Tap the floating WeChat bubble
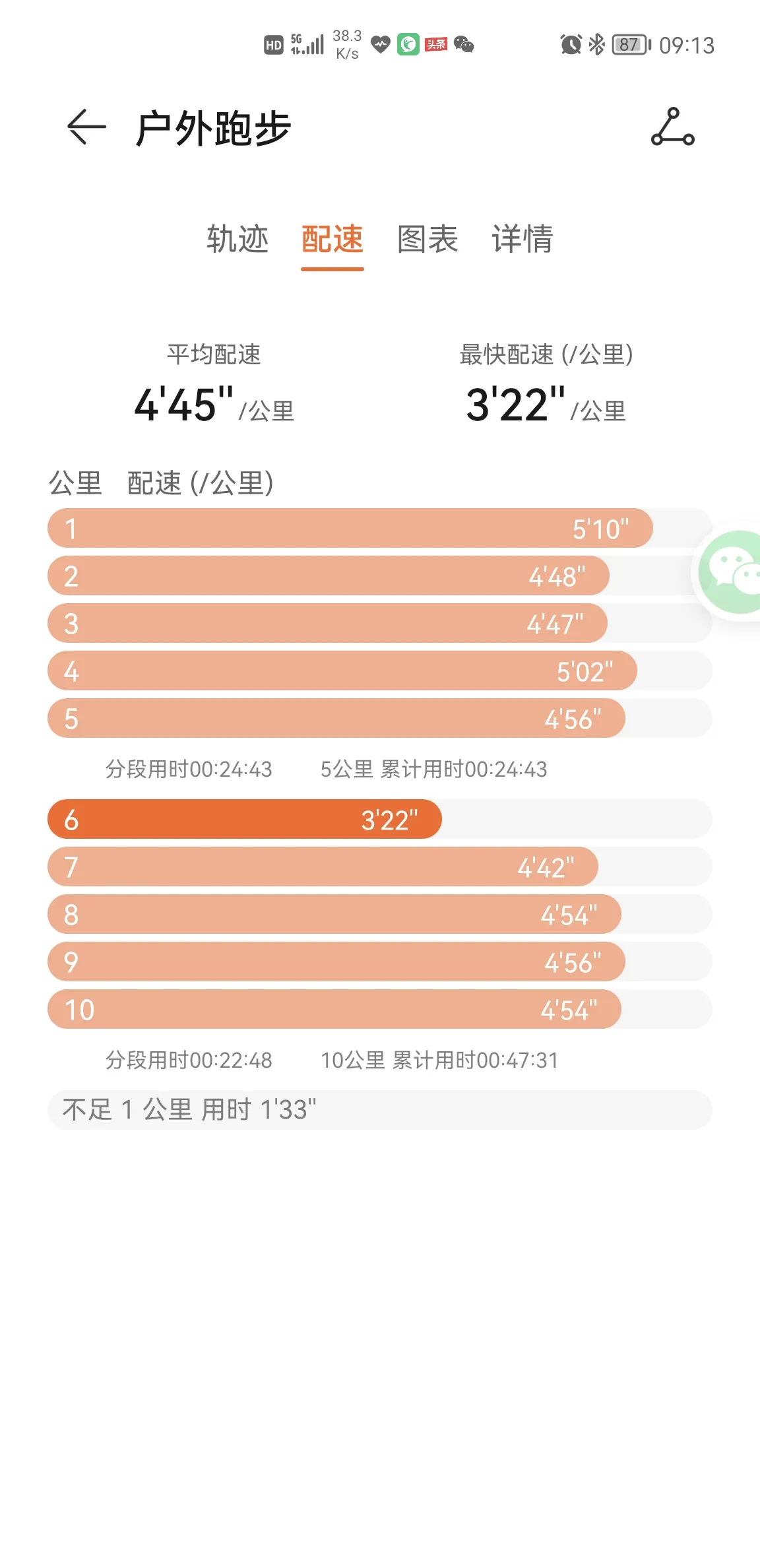 pyautogui.click(x=730, y=572)
